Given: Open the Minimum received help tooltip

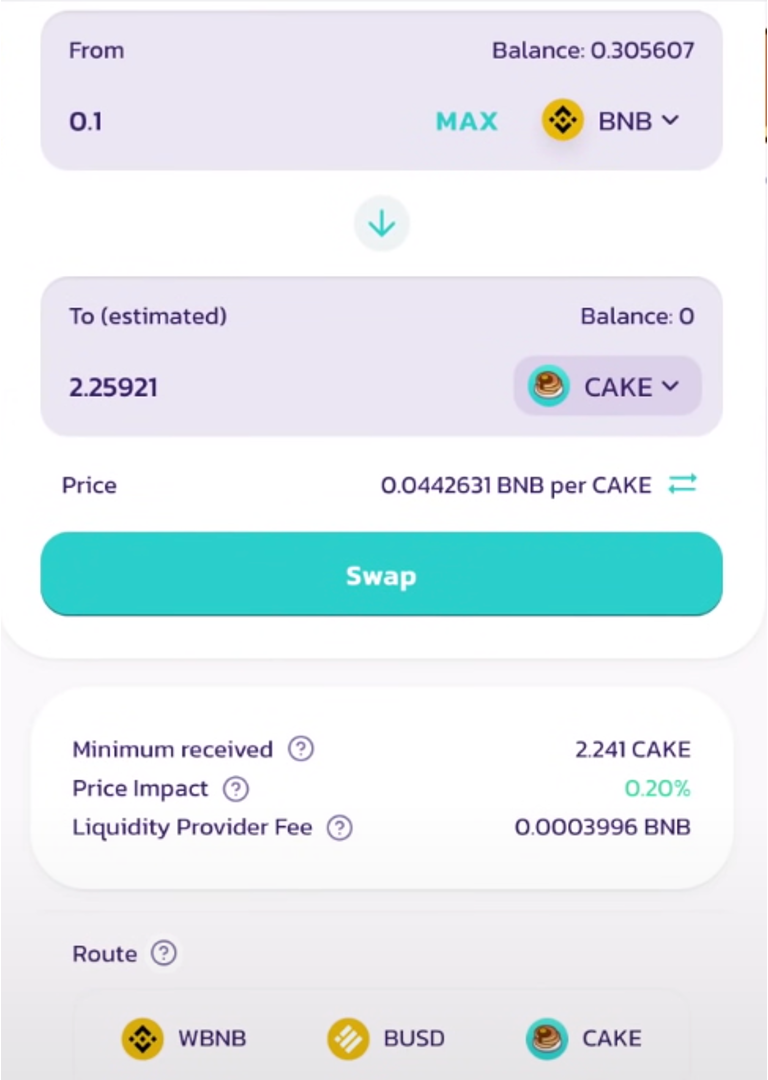Looking at the screenshot, I should tap(300, 749).
